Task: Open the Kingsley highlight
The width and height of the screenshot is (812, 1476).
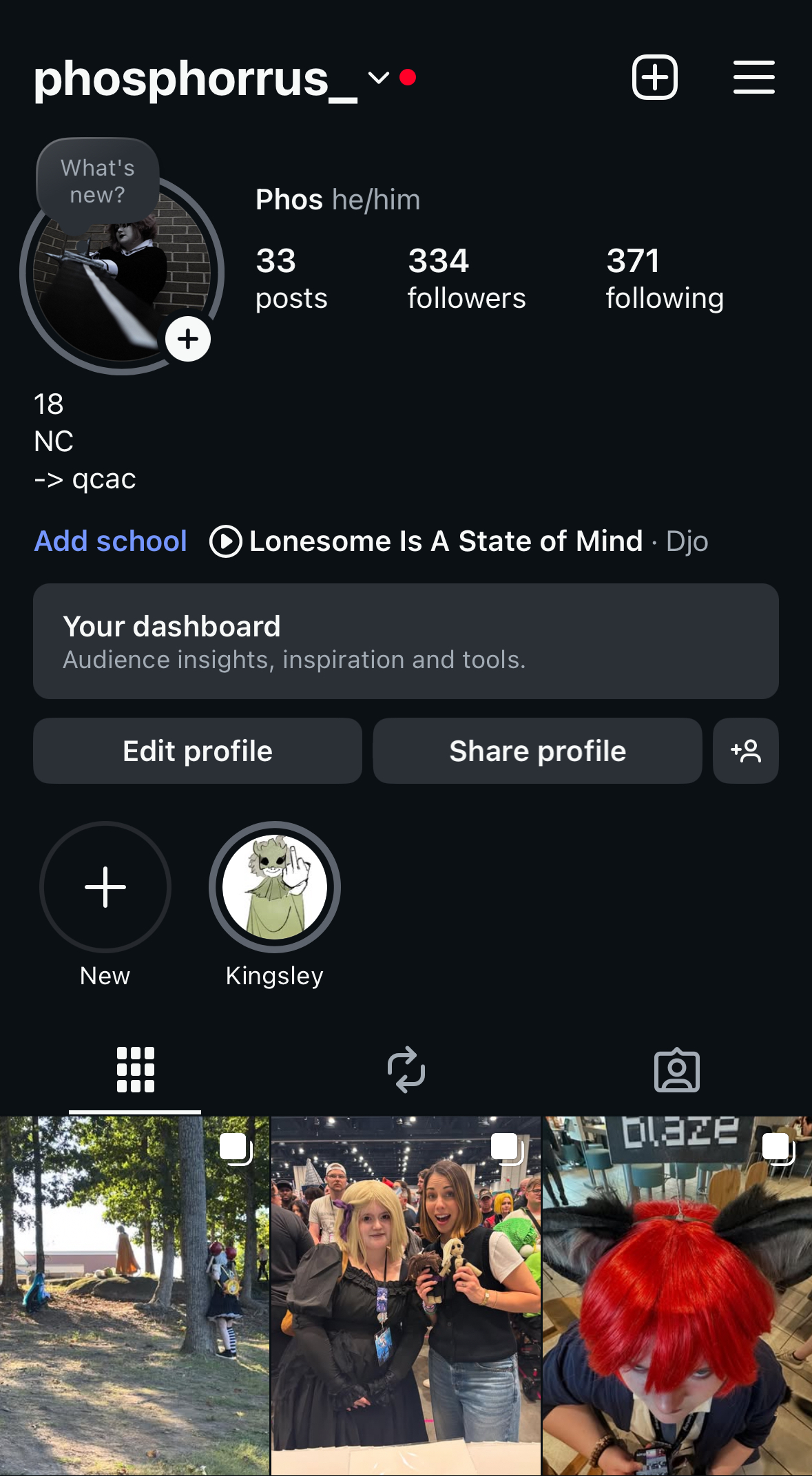Action: 275,887
